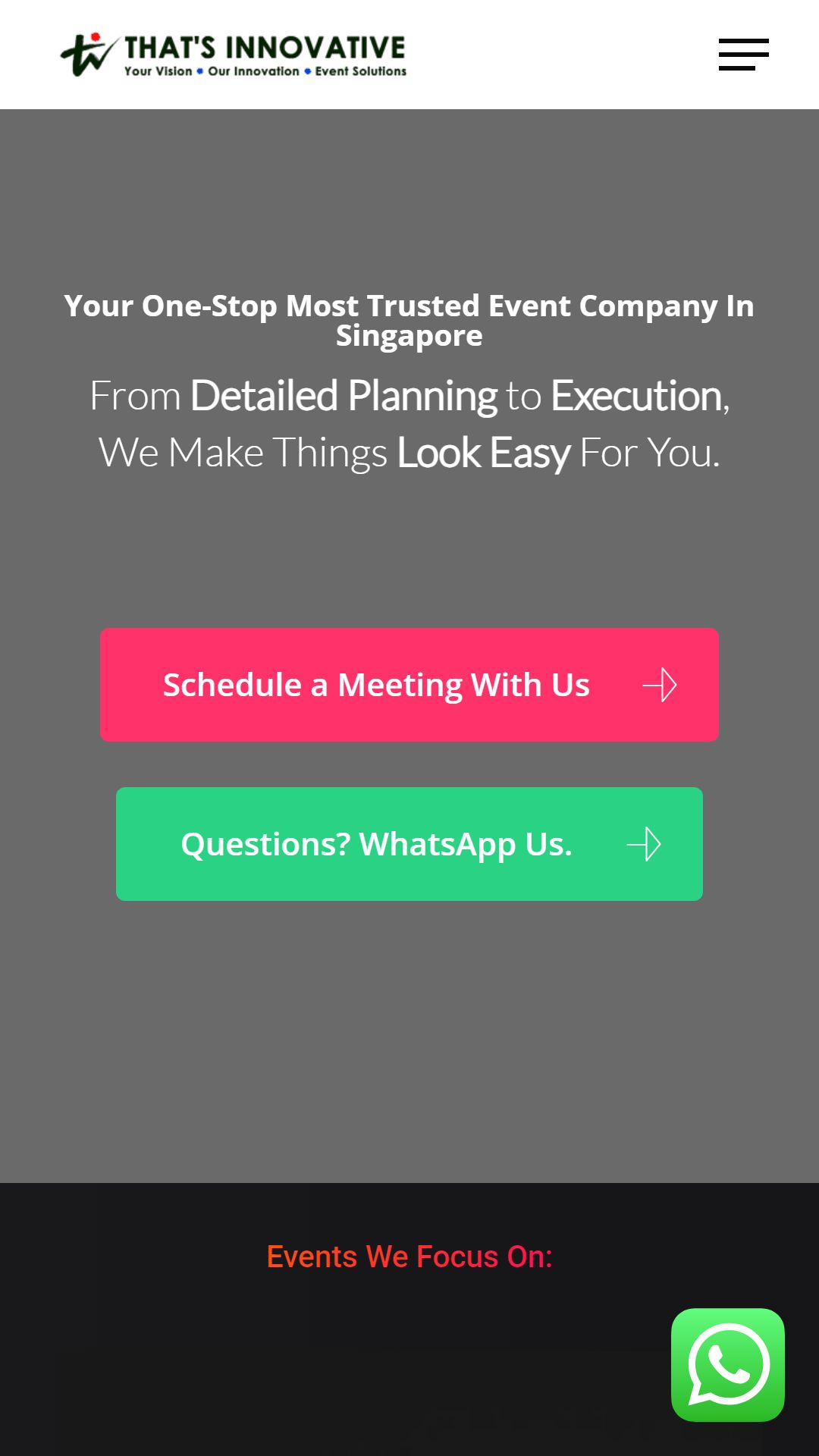Select Questions? WhatsApp Us button

(409, 844)
